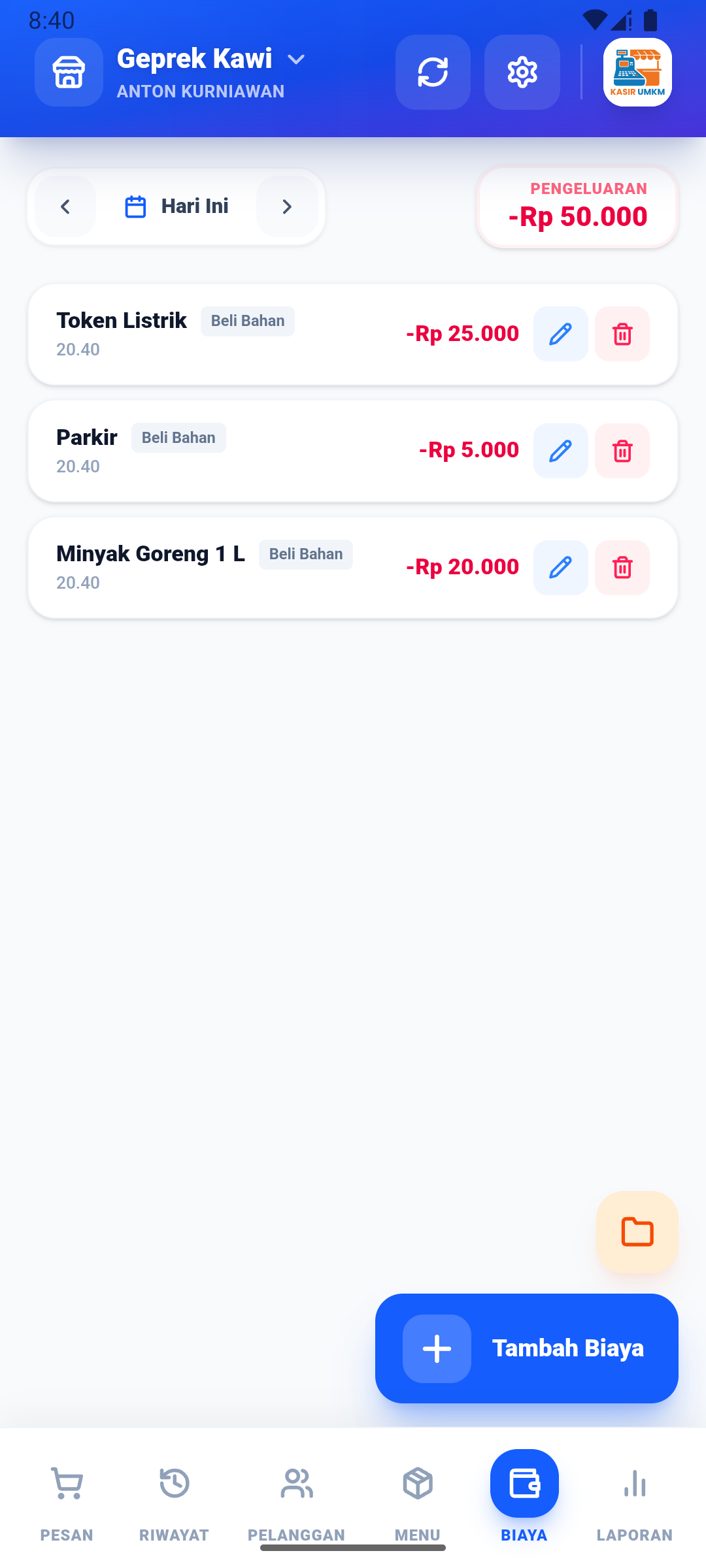Tap the Pengeluaran -Rp 50.000 summary card
This screenshot has height=1568, width=706.
coord(577,206)
